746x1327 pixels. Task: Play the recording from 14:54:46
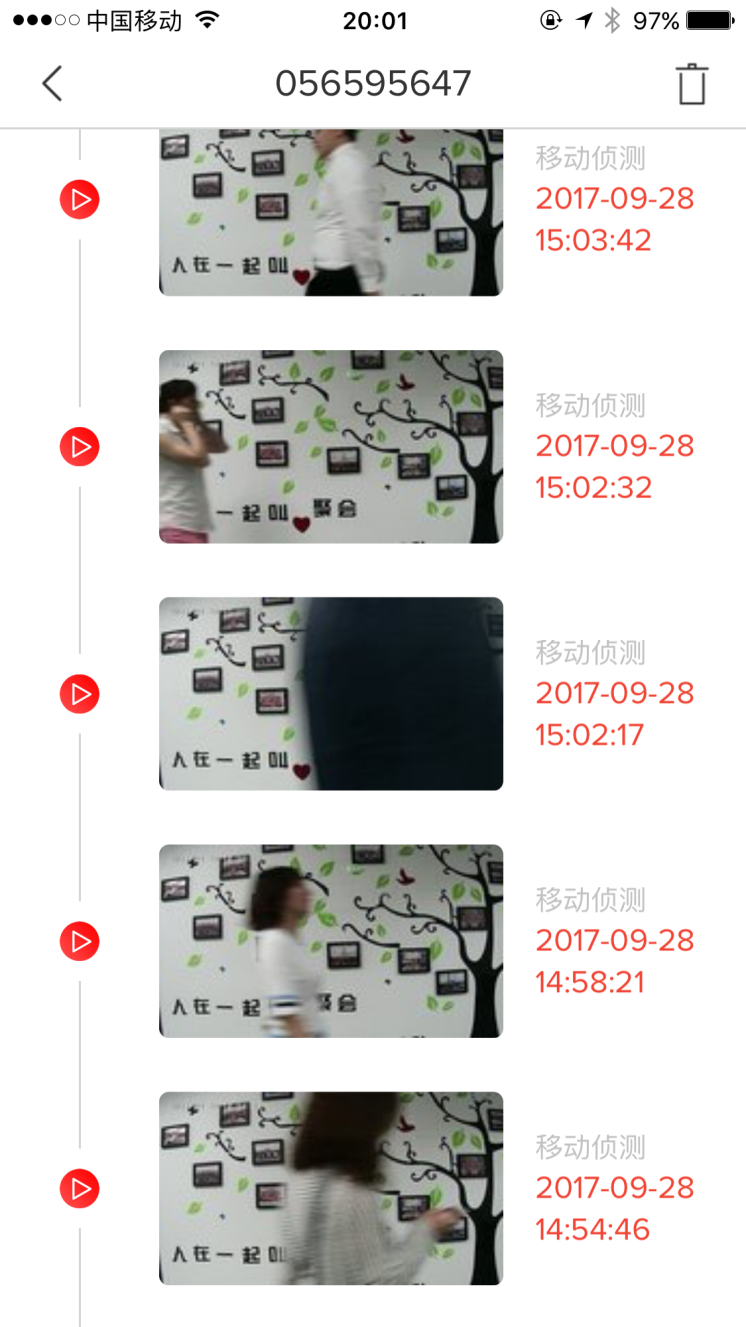(80, 1188)
